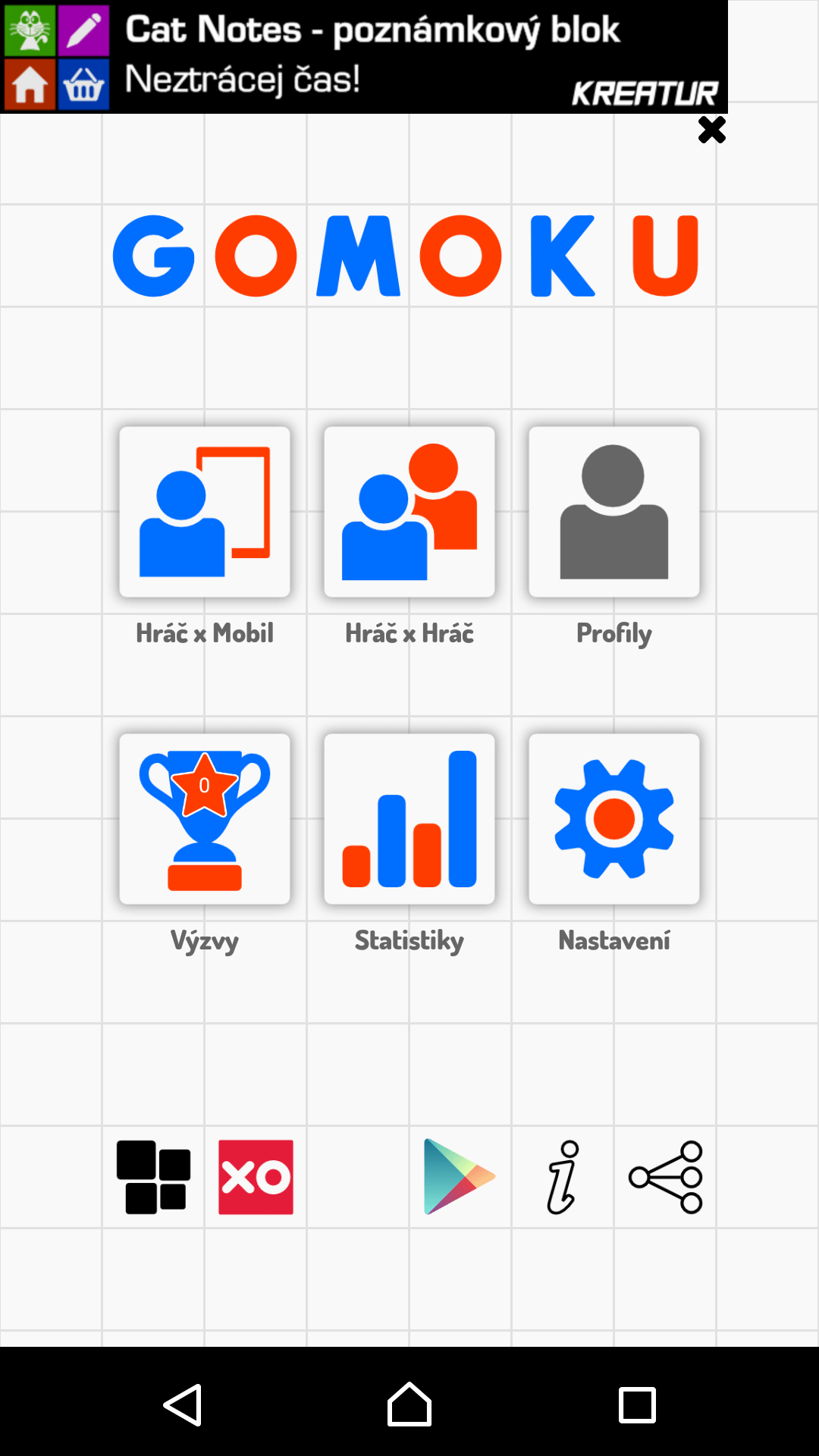819x1456 pixels.
Task: Open Výzvy challenges trophy
Action: click(205, 819)
